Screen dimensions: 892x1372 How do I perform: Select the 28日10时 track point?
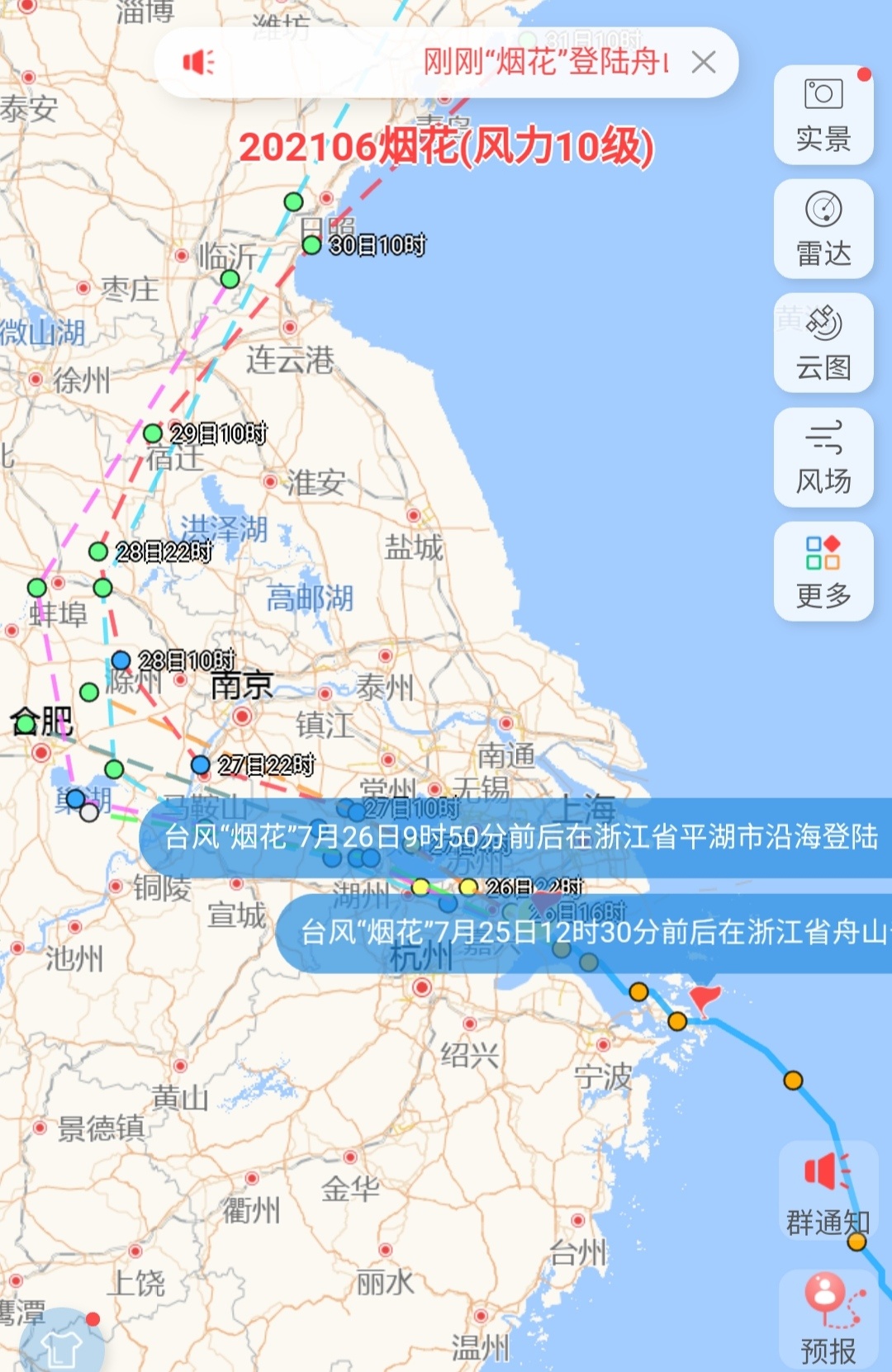(121, 660)
